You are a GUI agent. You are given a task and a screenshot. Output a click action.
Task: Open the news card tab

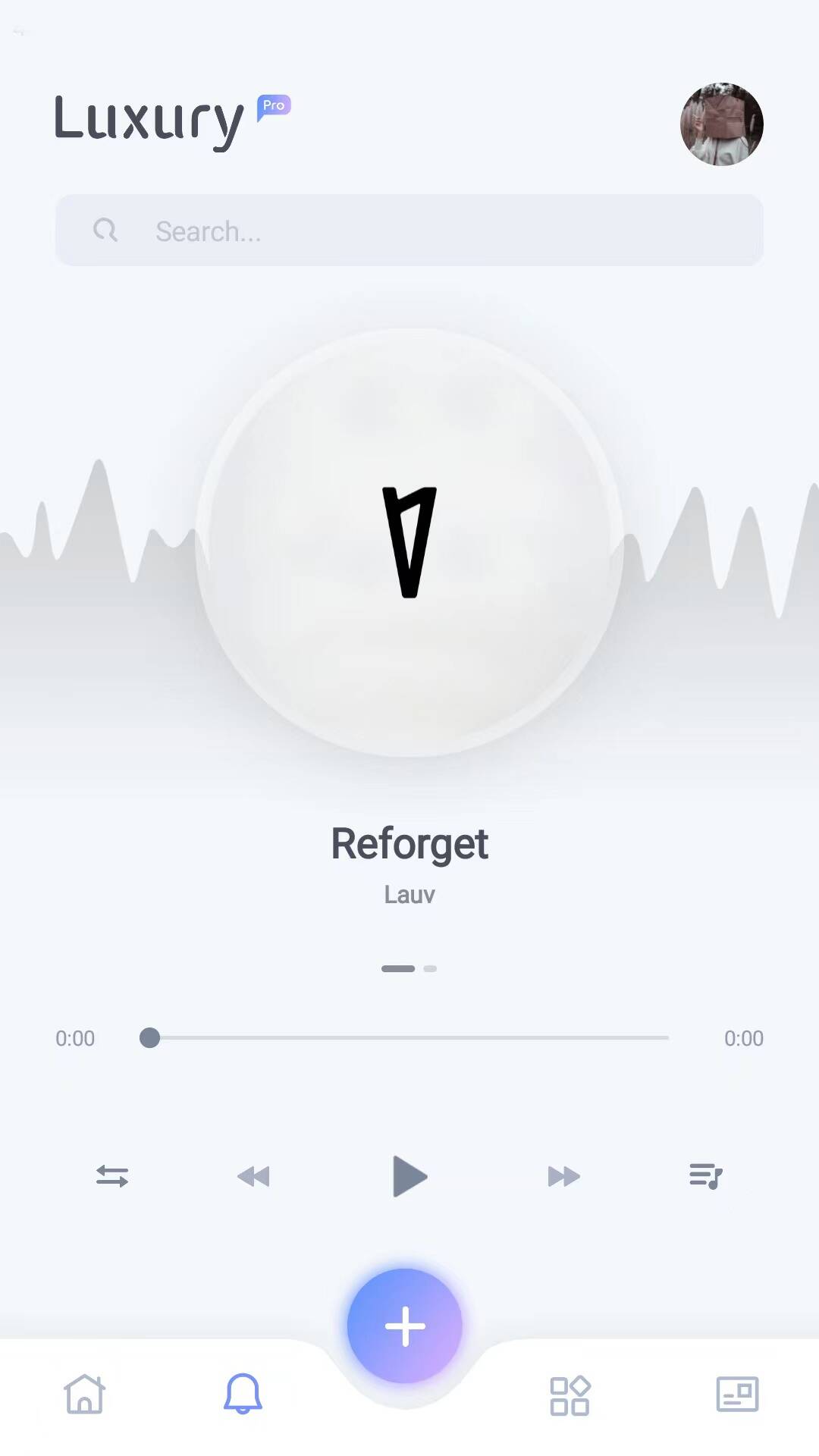pos(737,1394)
